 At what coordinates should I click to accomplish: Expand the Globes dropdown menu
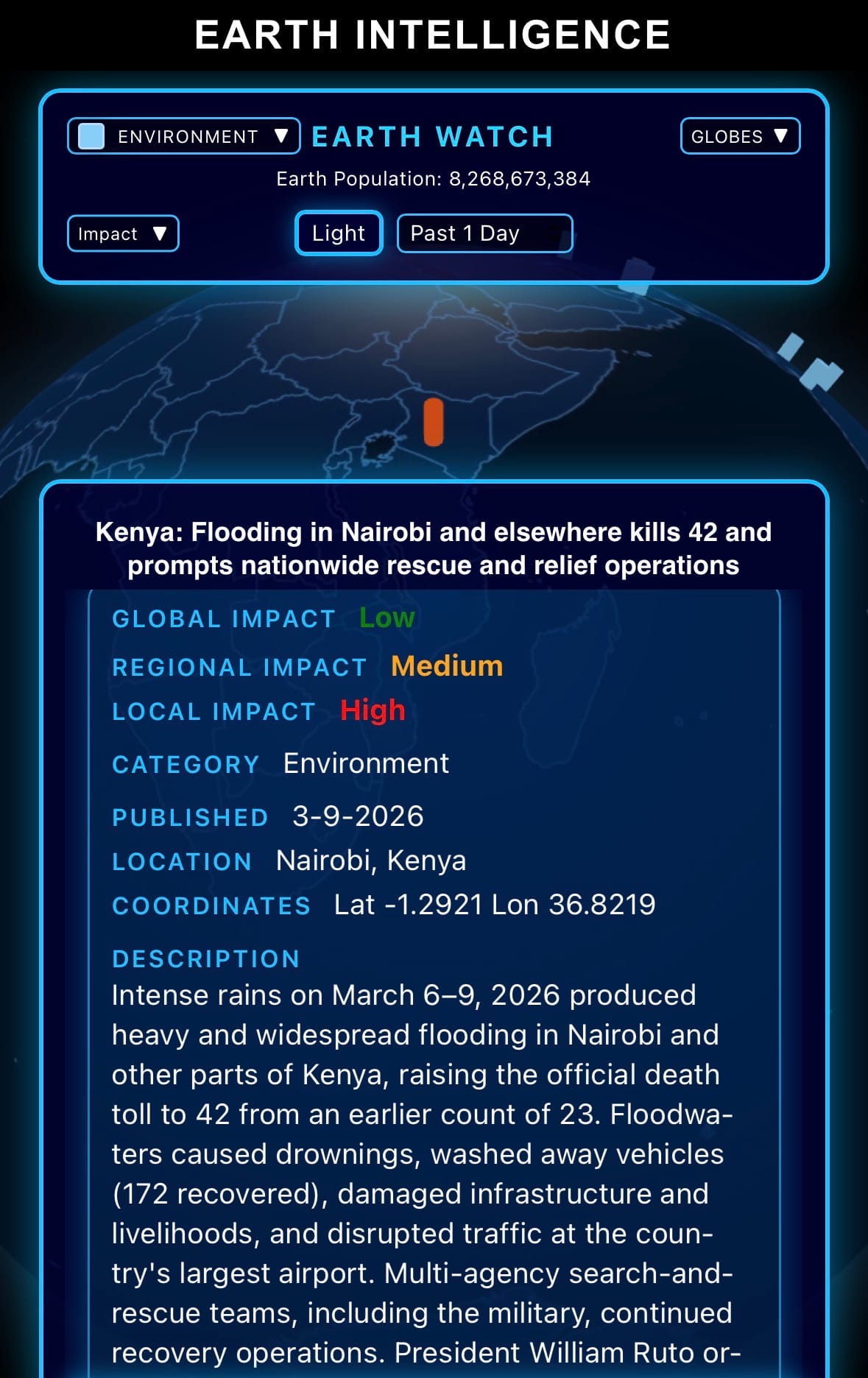click(739, 136)
